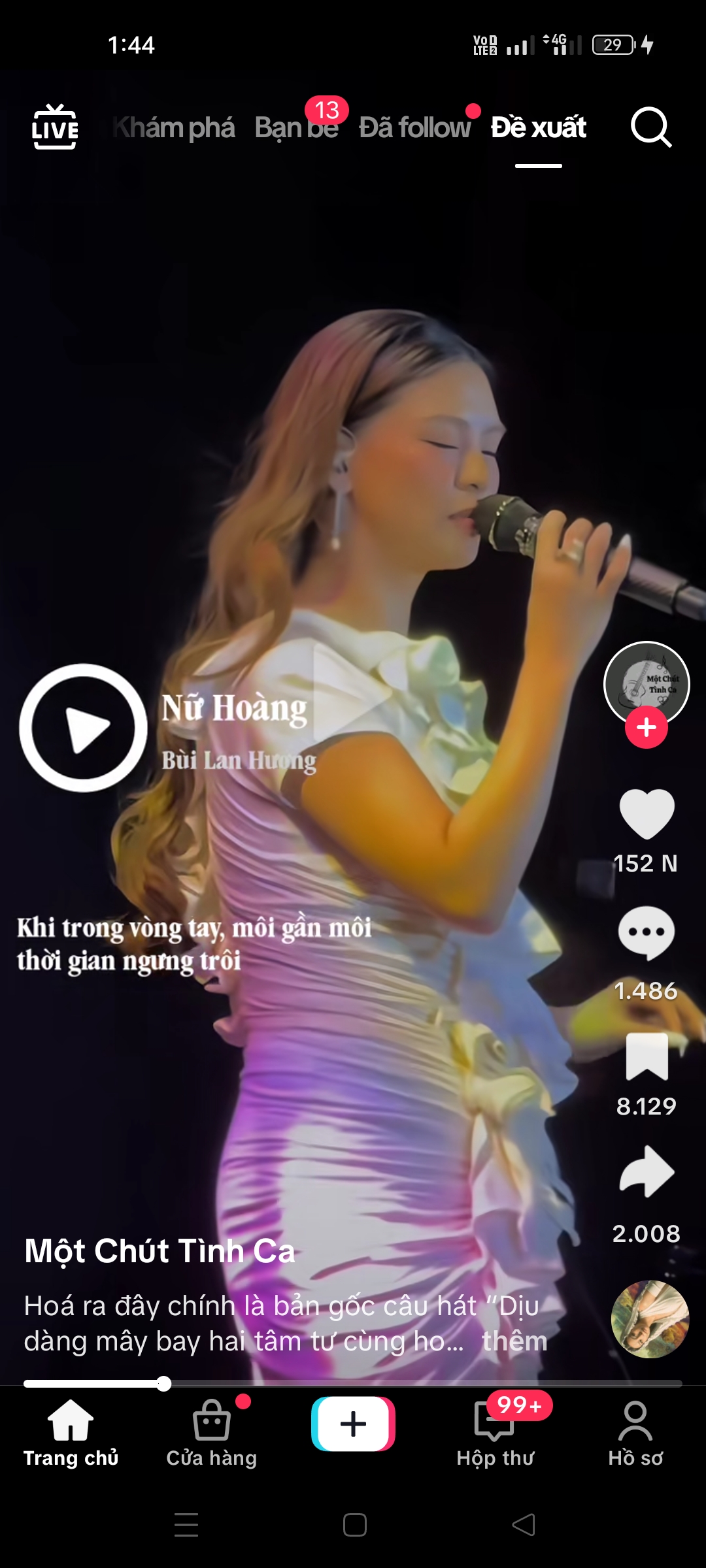This screenshot has width=706, height=1568.
Task: Switch to the Đã follow tab
Action: (x=414, y=128)
